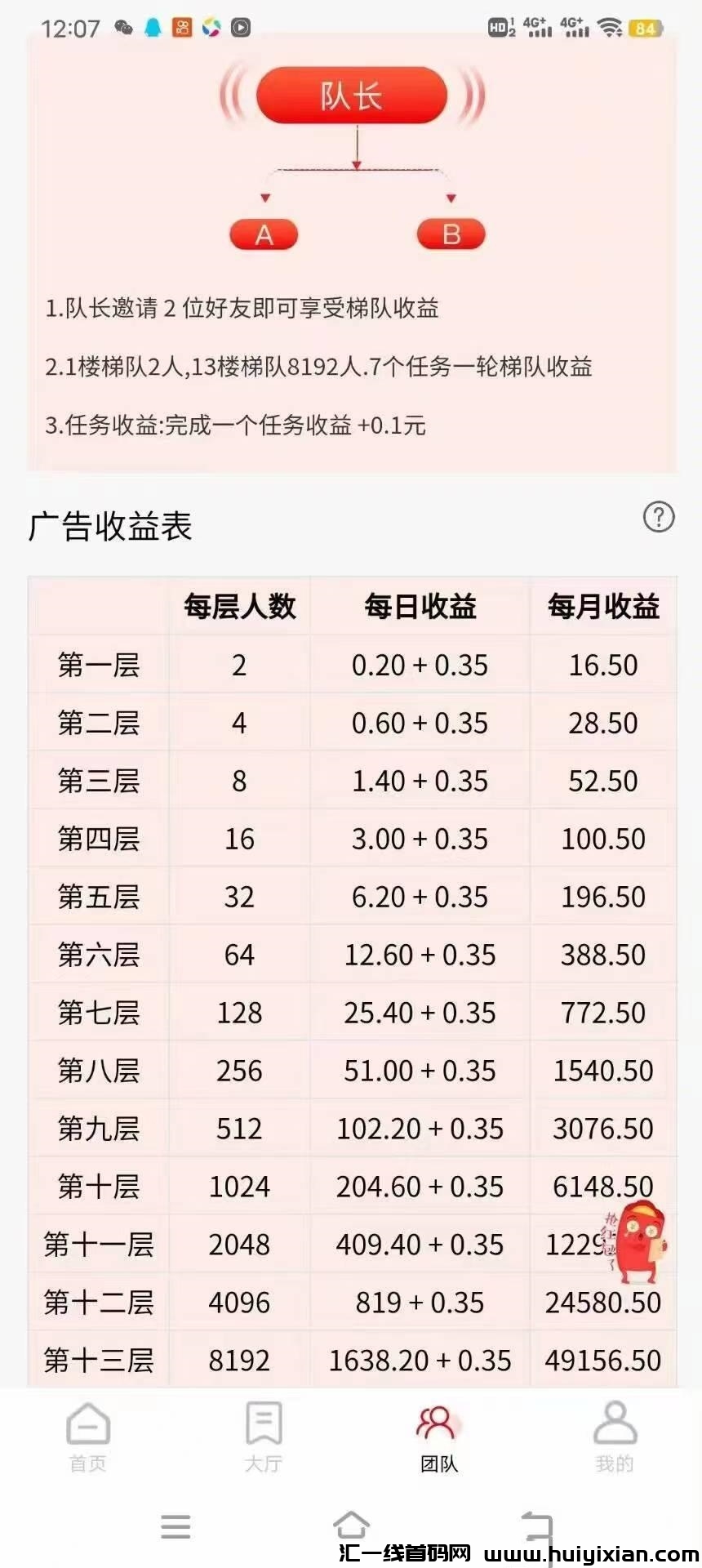The image size is (702, 1568).
Task: Open the help icon beside 广告收益表
Action: [x=659, y=517]
